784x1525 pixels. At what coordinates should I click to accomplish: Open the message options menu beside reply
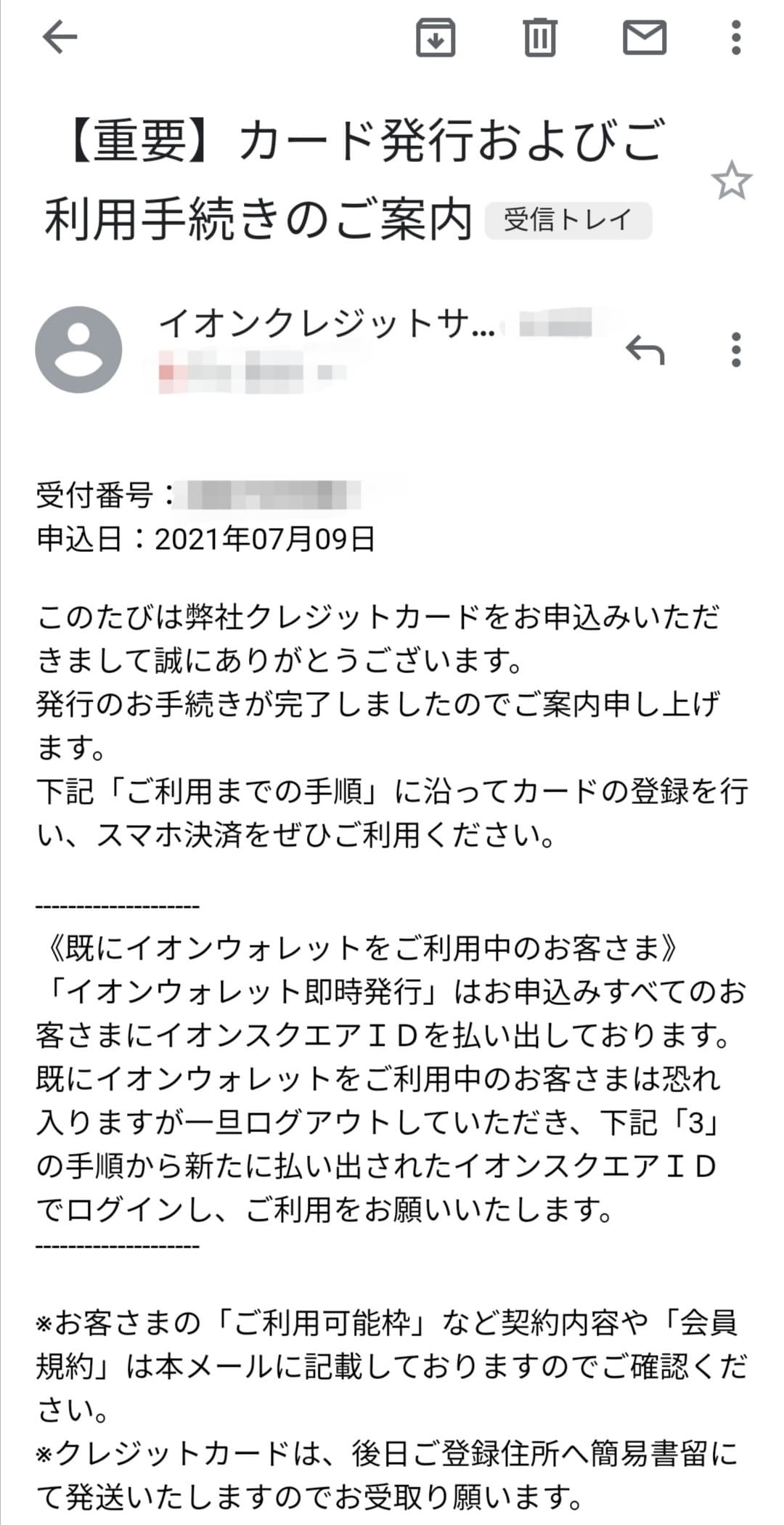pos(736,350)
